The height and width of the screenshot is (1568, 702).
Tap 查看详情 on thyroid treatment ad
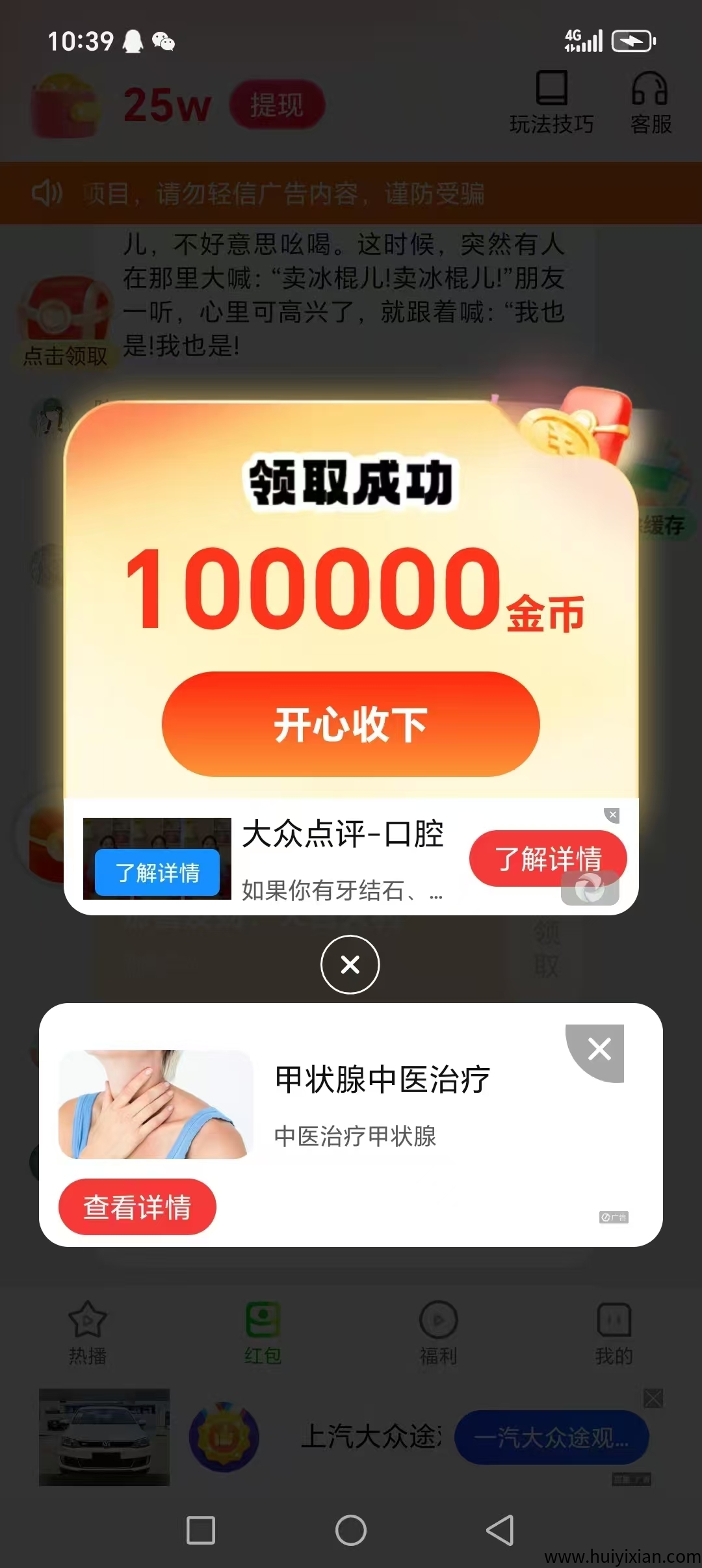tap(137, 1207)
